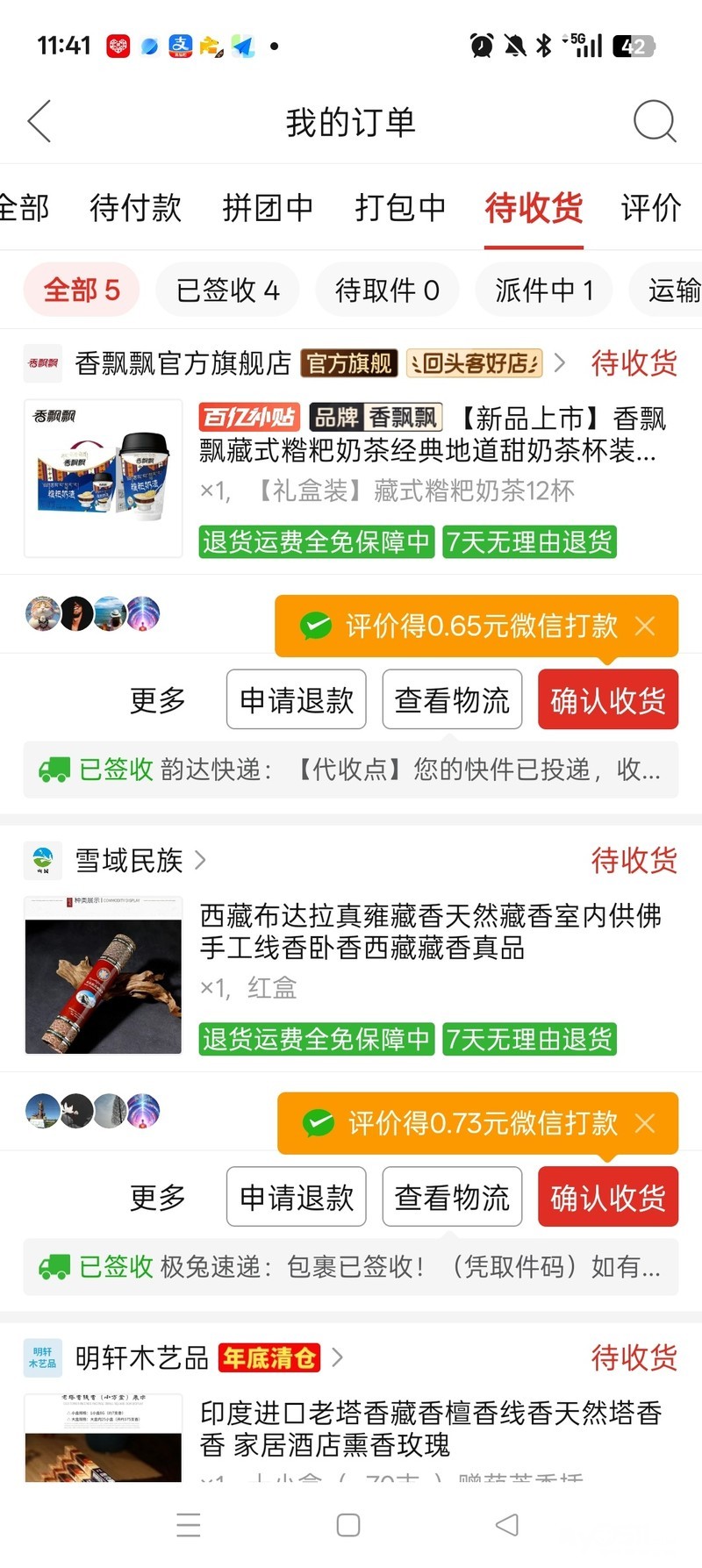
Task: Open 香飘飘官方旗舰店 store page
Action: pos(183,362)
